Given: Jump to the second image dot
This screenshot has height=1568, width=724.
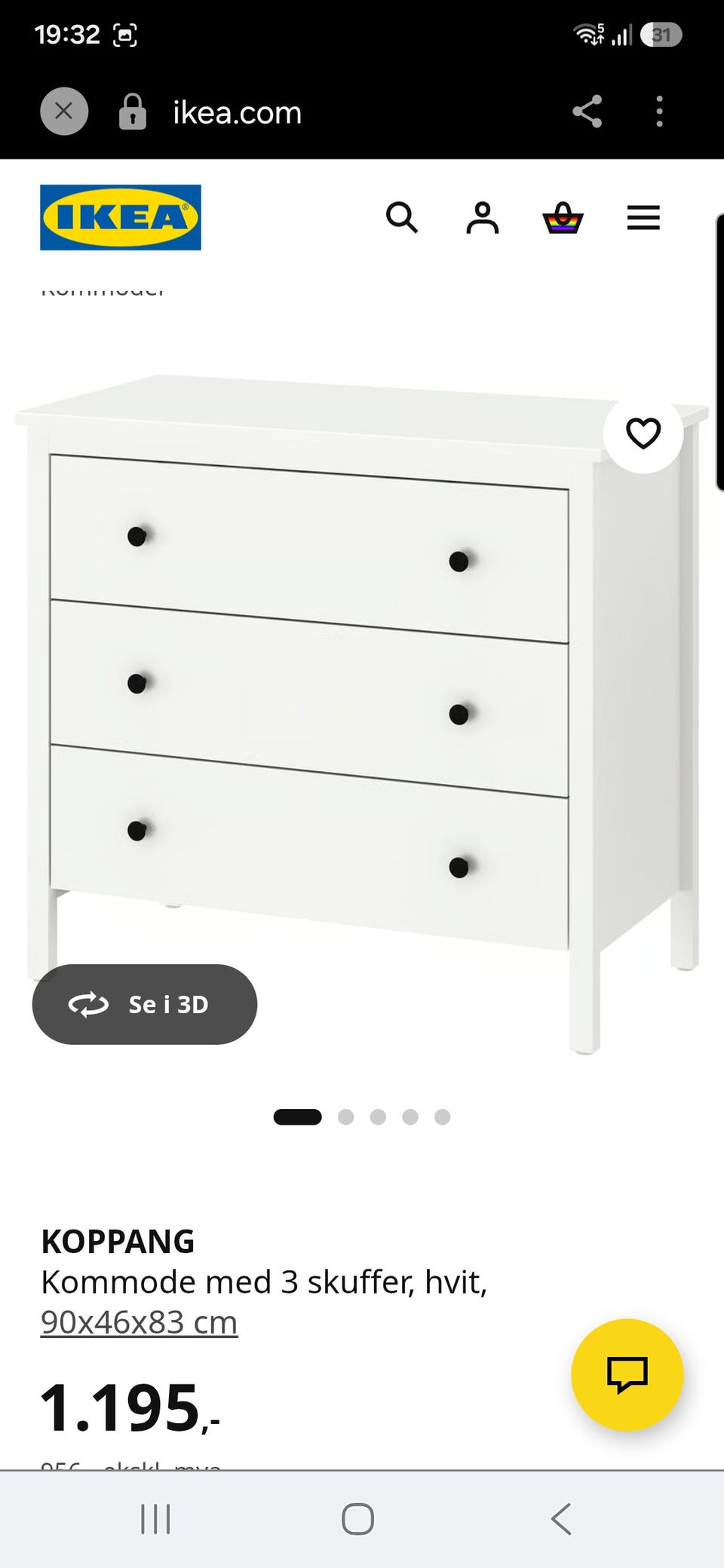Looking at the screenshot, I should click(x=346, y=1116).
